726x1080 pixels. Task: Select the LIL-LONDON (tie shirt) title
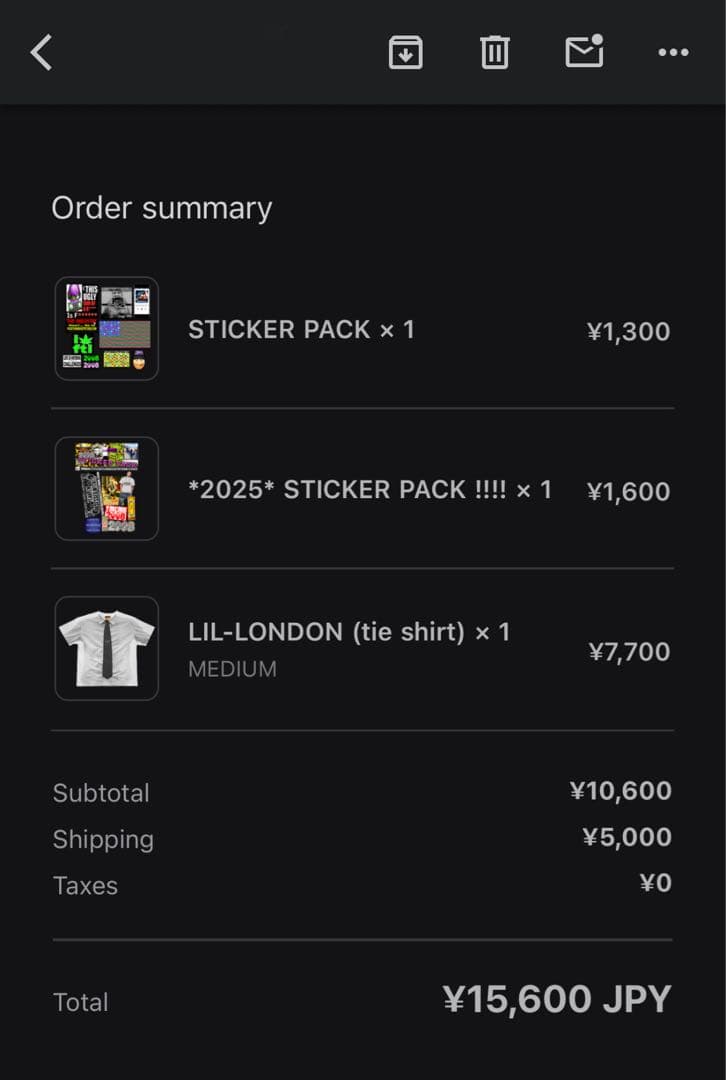coord(349,632)
